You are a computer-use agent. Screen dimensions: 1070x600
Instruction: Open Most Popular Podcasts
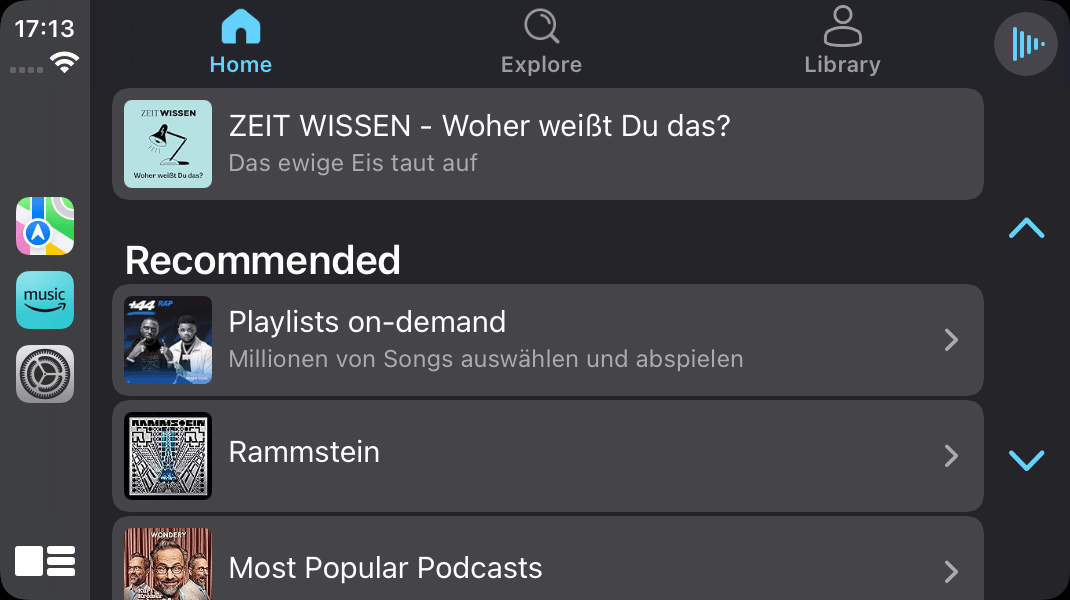547,565
